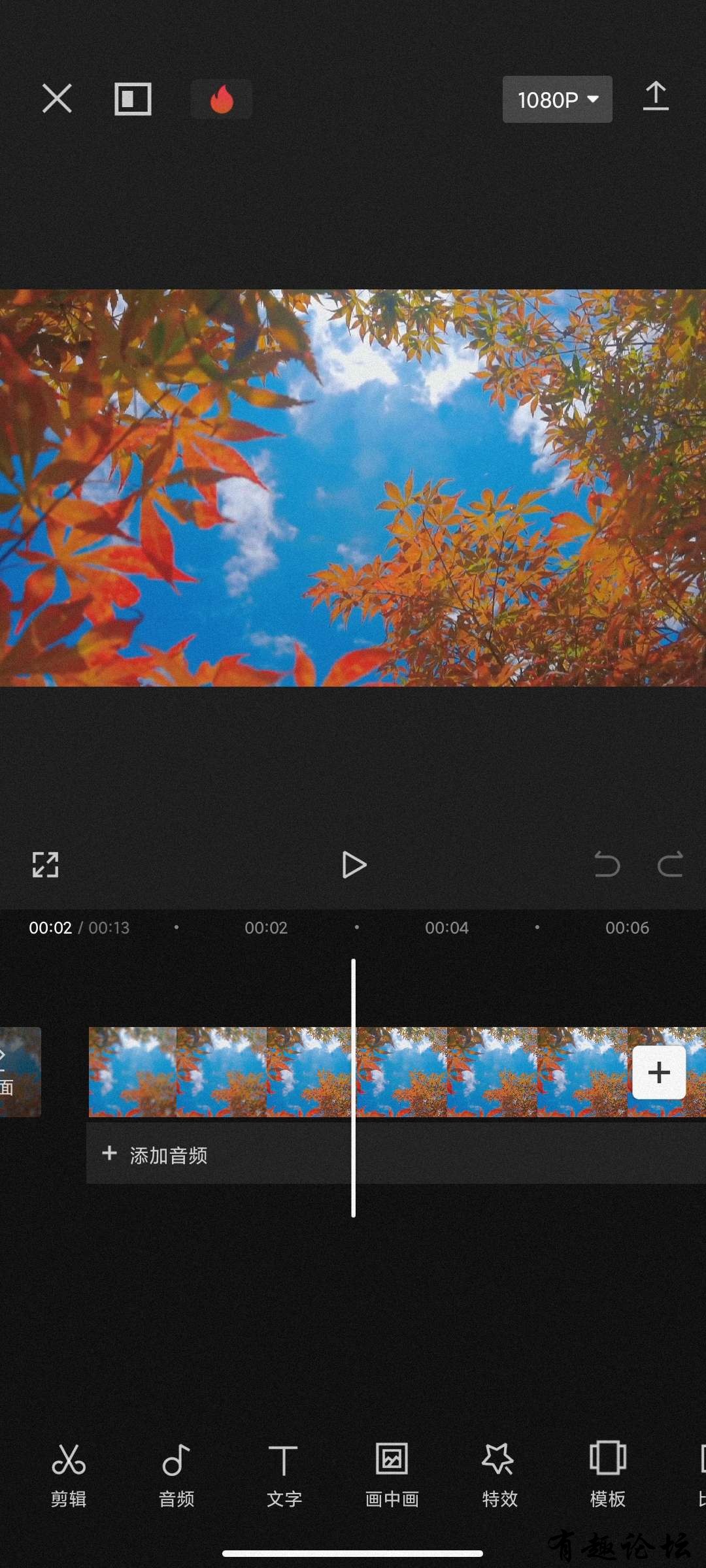Redo the last edit
The width and height of the screenshot is (706, 1568).
(670, 864)
